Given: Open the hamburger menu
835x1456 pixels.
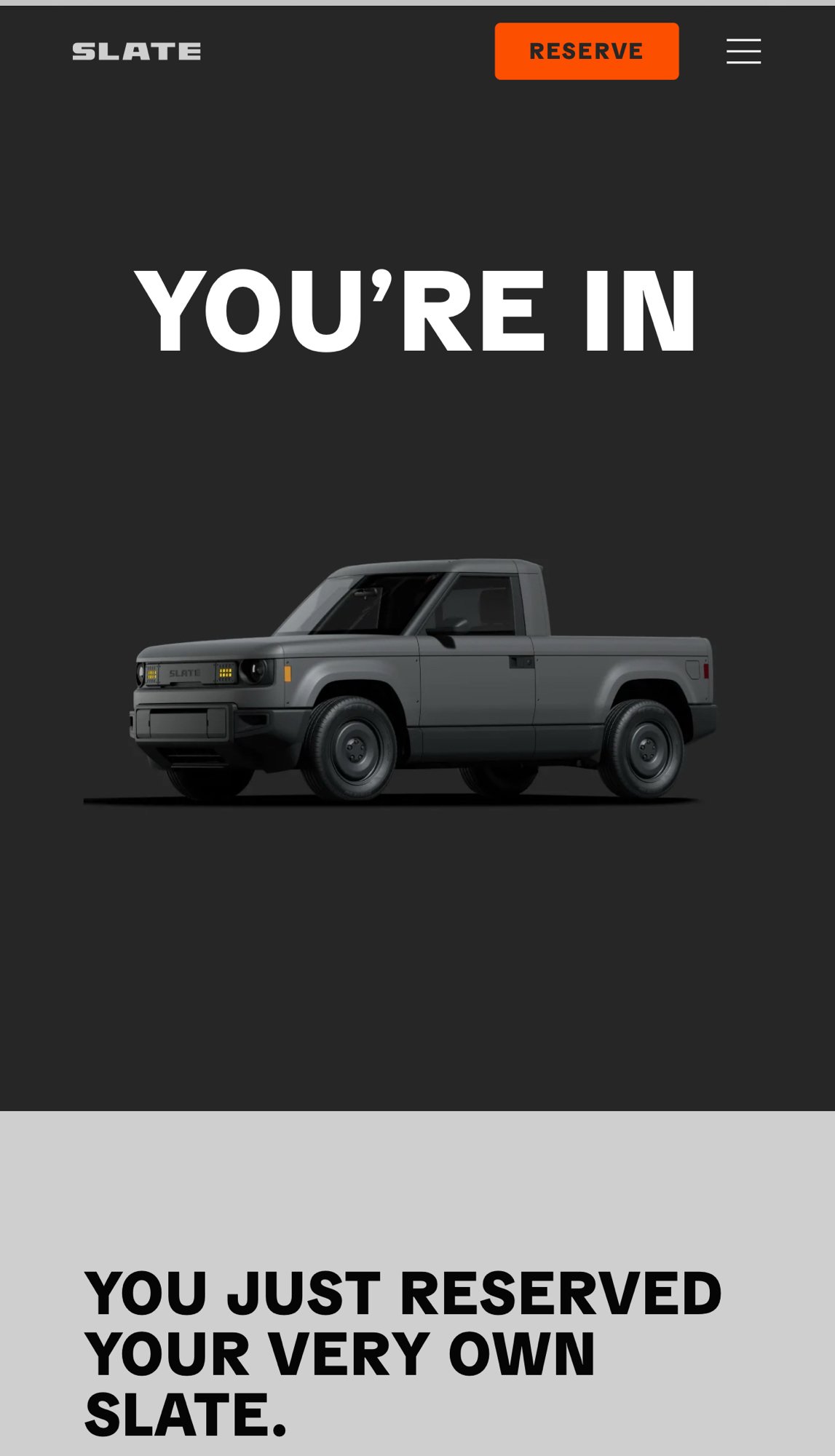Looking at the screenshot, I should tap(743, 51).
